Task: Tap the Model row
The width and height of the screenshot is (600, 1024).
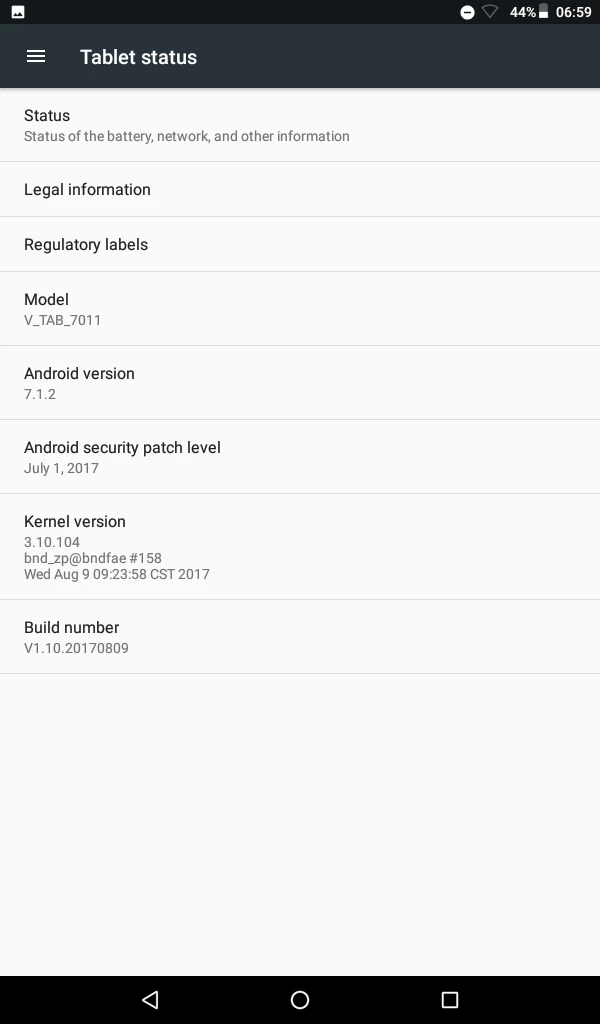Action: click(300, 309)
